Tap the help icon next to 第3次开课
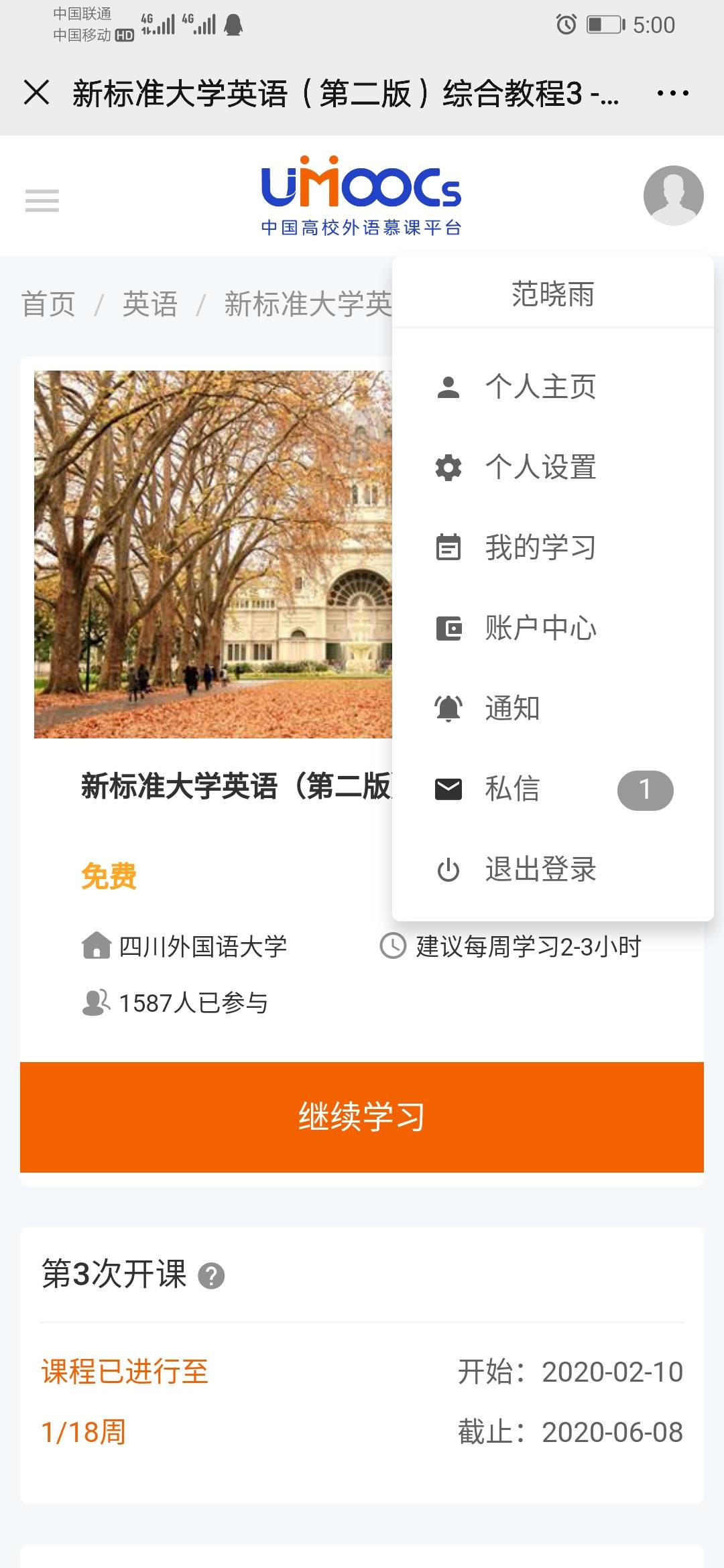Image resolution: width=724 pixels, height=1568 pixels. [211, 1276]
